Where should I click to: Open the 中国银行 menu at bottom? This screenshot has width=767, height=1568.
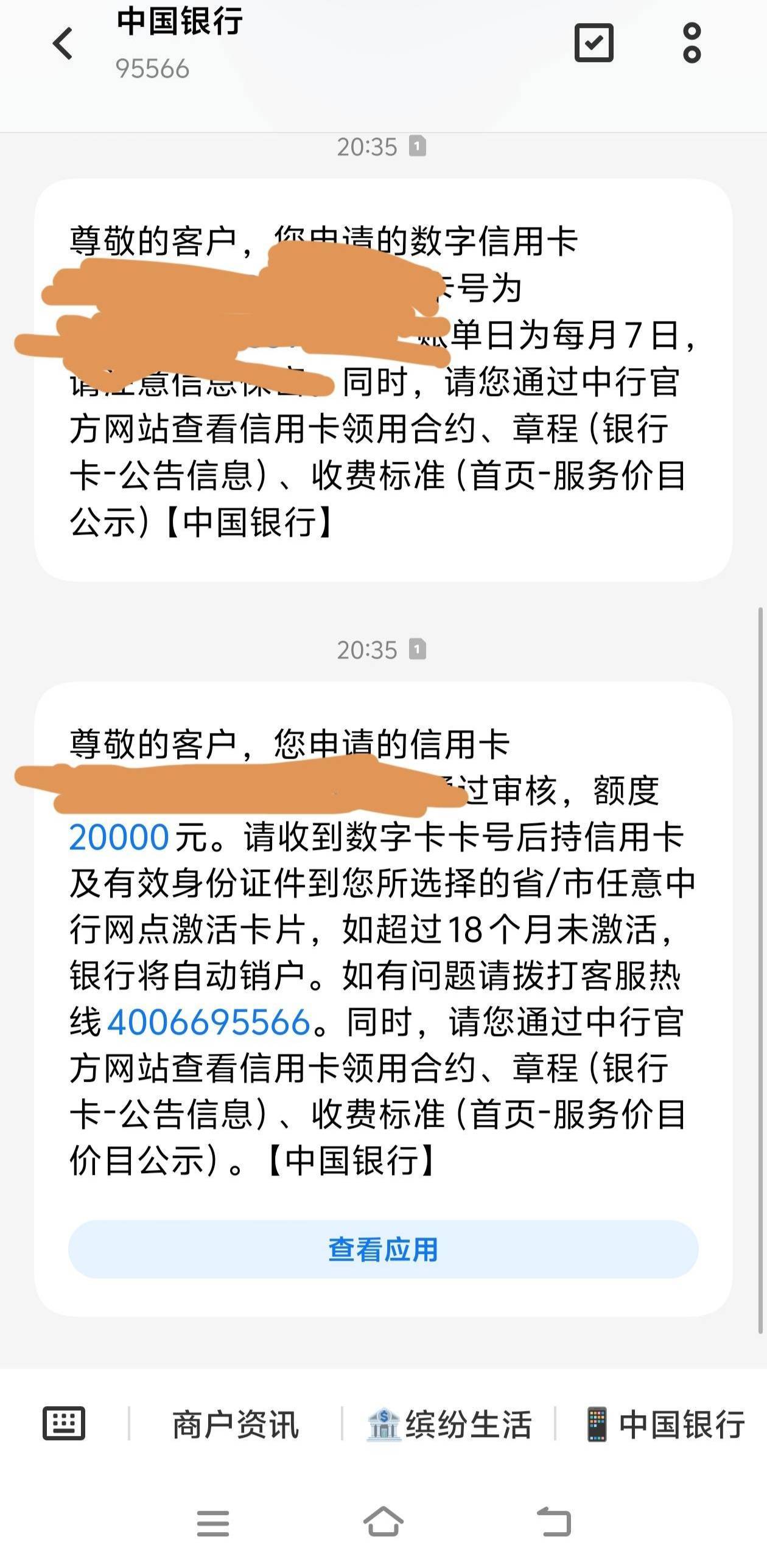[665, 1424]
